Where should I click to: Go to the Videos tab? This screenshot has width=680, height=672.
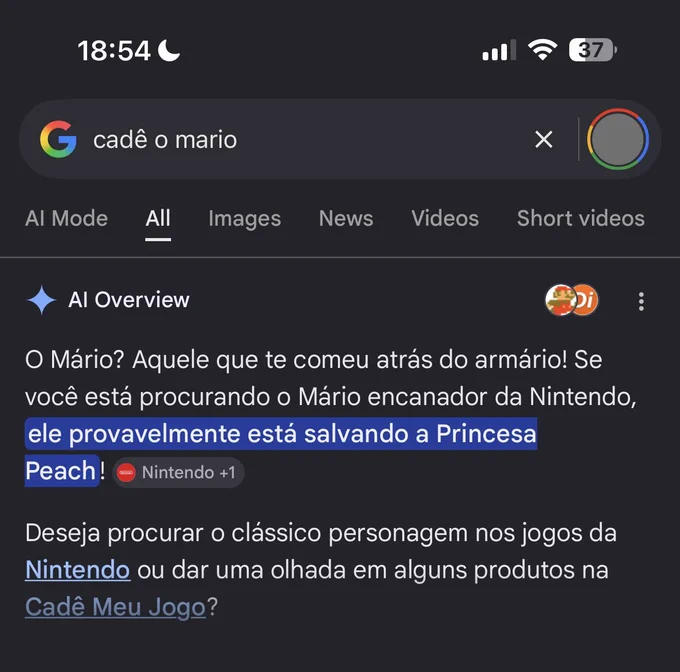click(x=445, y=218)
